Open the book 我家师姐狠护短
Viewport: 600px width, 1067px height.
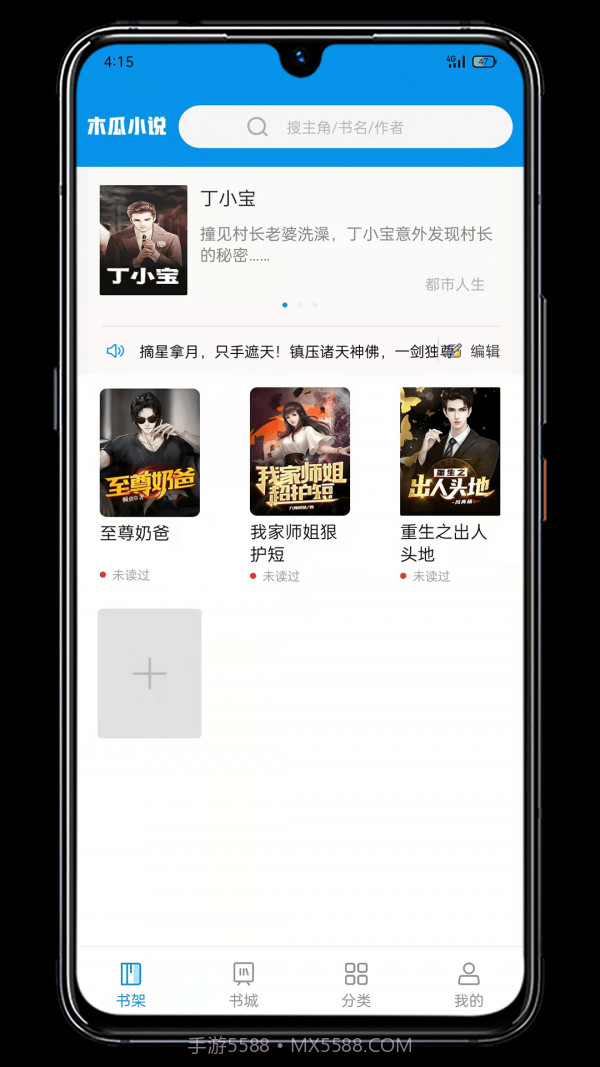(x=299, y=452)
